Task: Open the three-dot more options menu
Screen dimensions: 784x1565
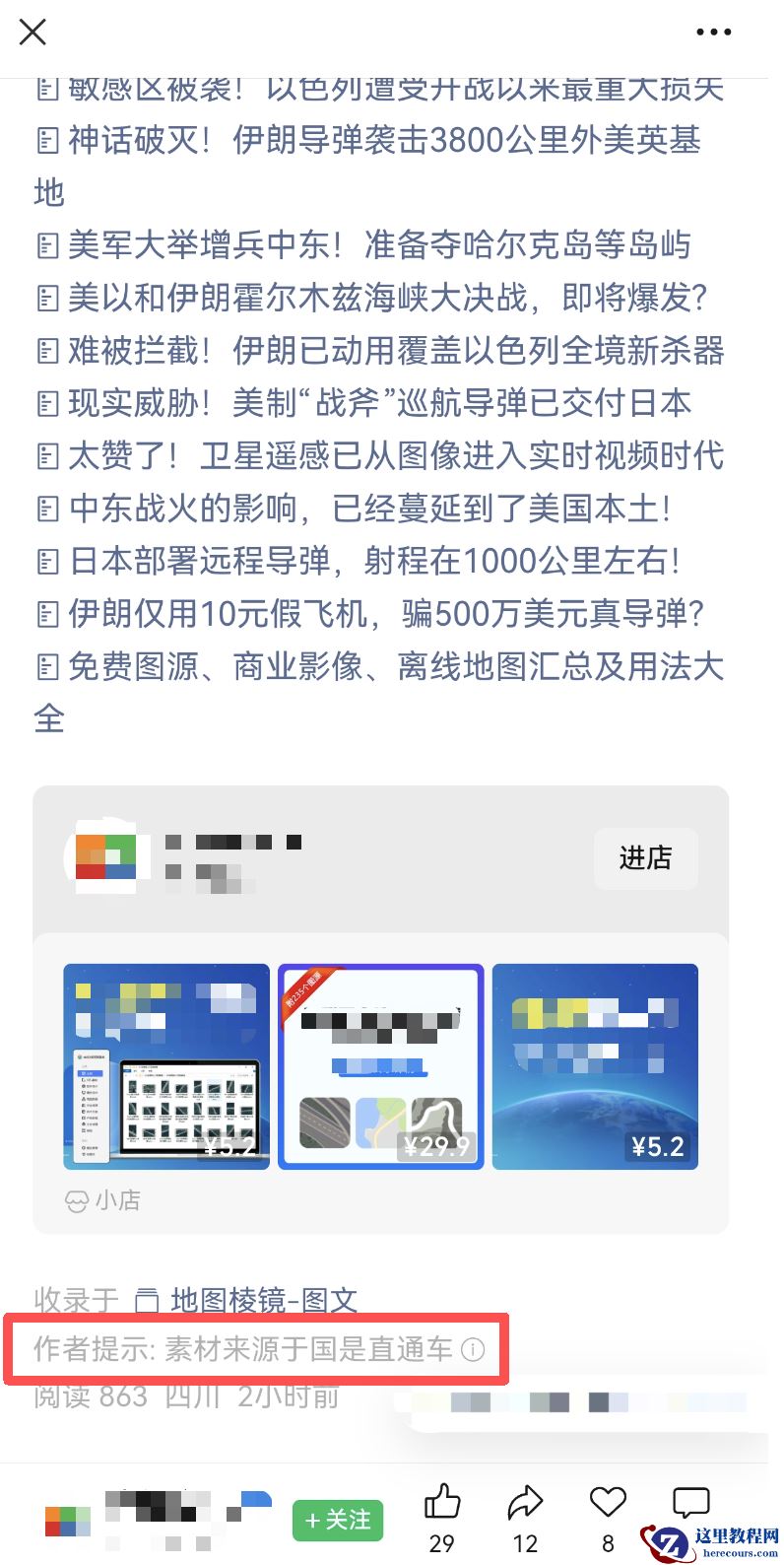Action: pyautogui.click(x=713, y=32)
